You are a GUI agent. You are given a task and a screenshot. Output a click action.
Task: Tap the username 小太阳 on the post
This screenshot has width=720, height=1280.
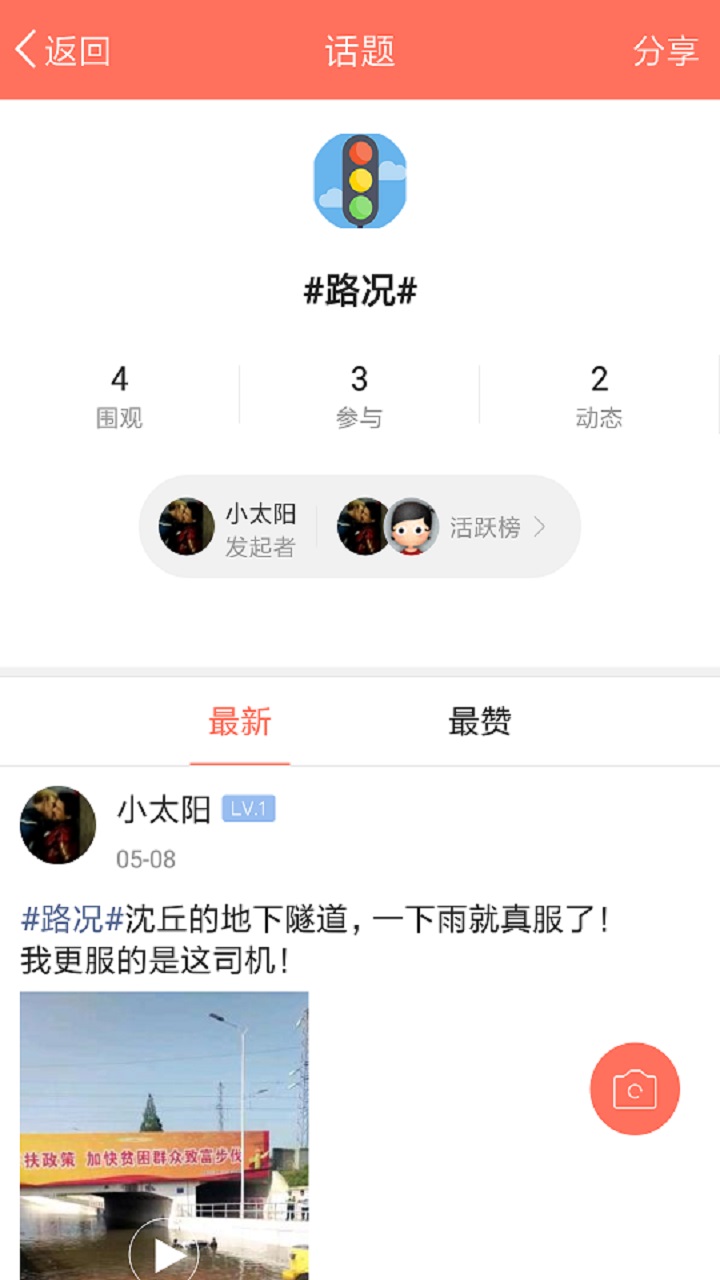click(163, 810)
